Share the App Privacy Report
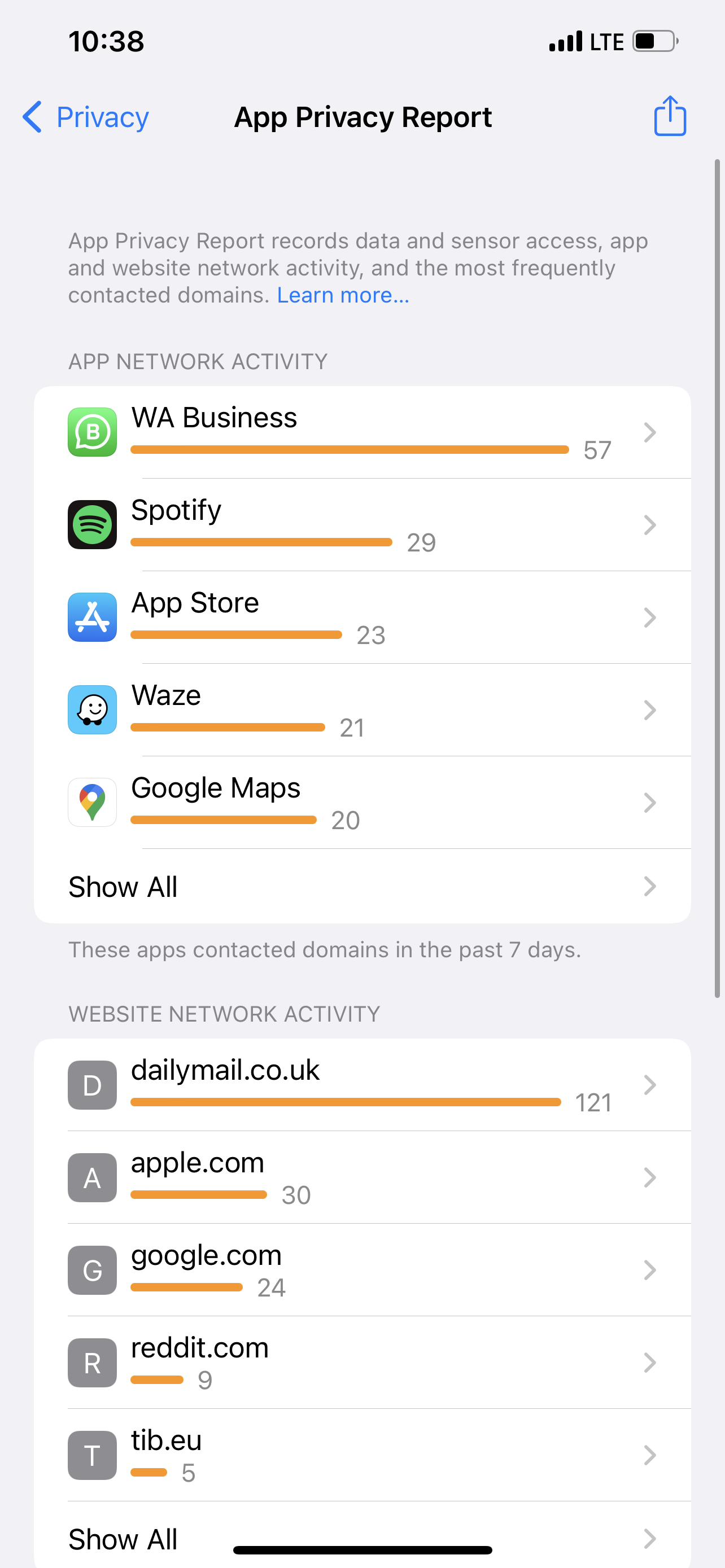This screenshot has height=1568, width=725. (670, 116)
